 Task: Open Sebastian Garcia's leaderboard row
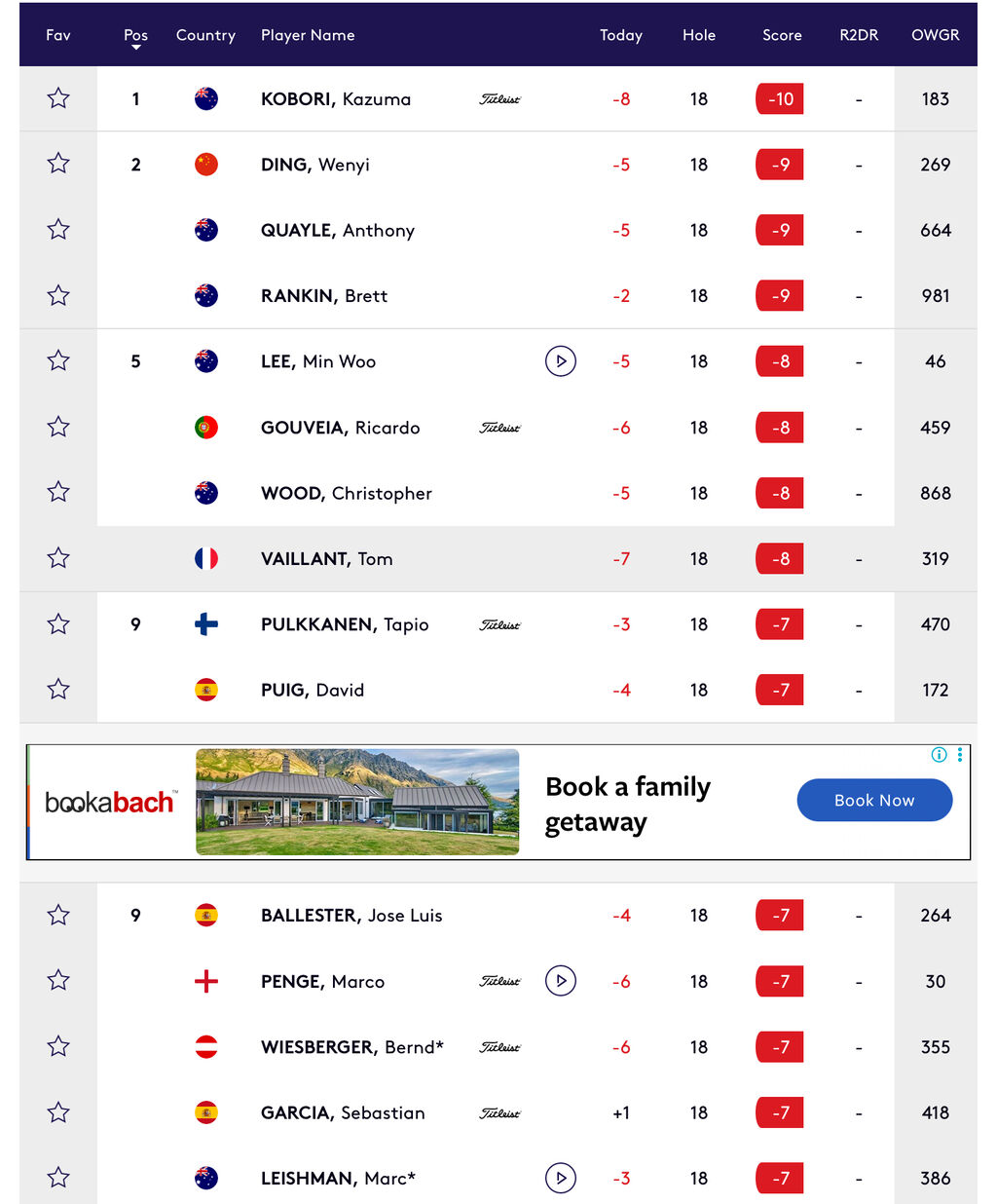pos(498,1112)
